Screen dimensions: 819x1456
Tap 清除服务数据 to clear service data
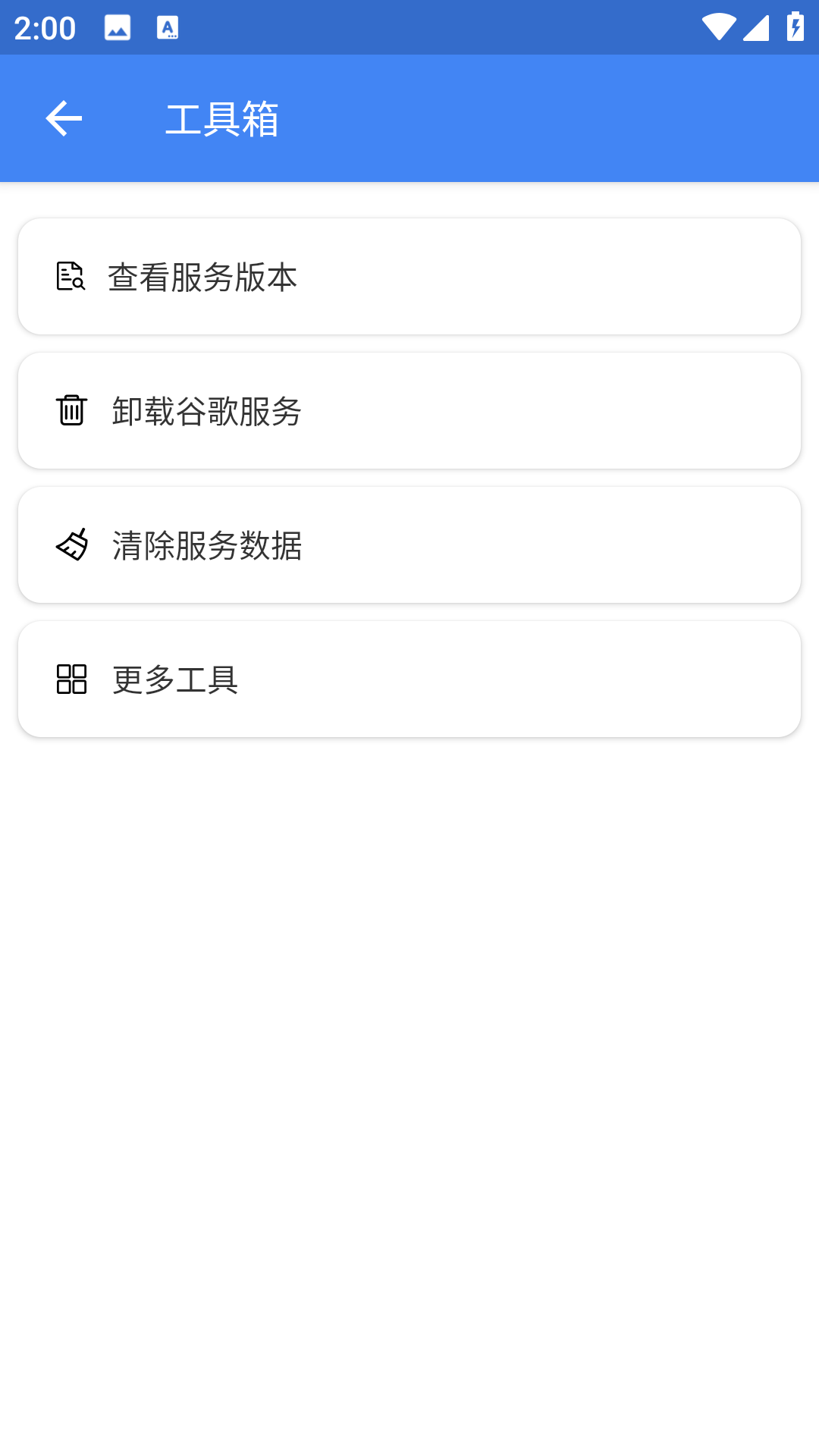[409, 545]
